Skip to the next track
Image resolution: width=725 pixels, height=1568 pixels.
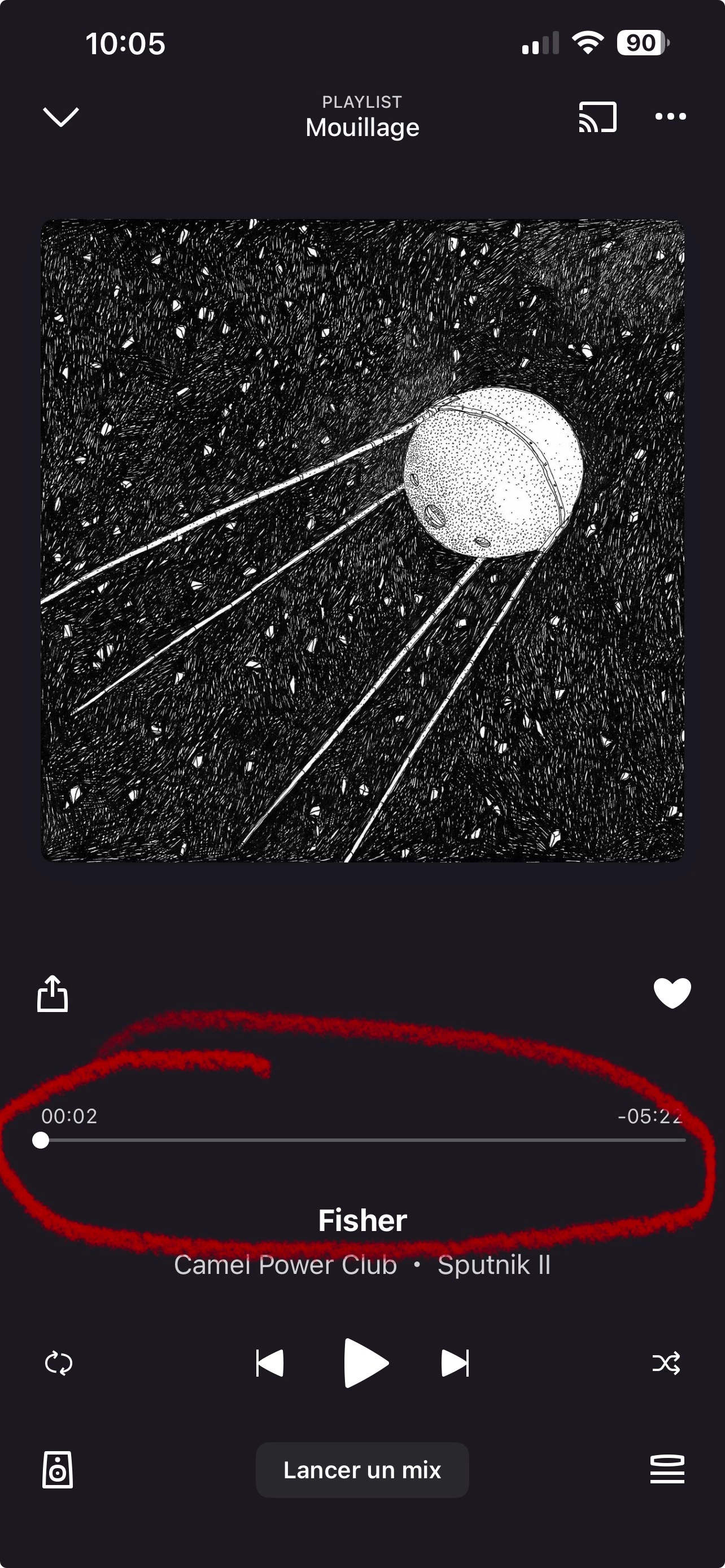455,1364
